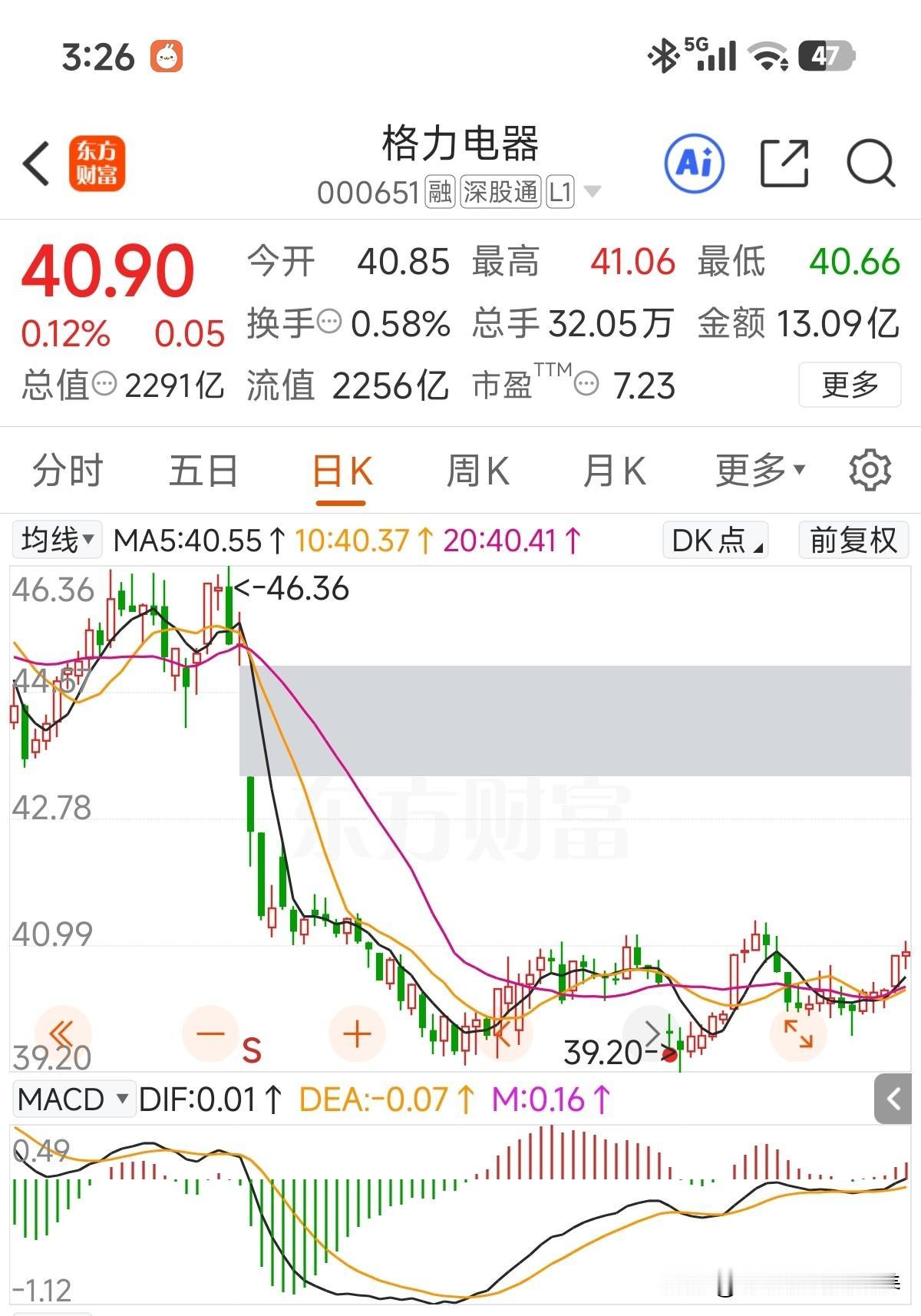Expand the K-line chart to fullscreen
The height and width of the screenshot is (1316, 921).
coord(798,1034)
